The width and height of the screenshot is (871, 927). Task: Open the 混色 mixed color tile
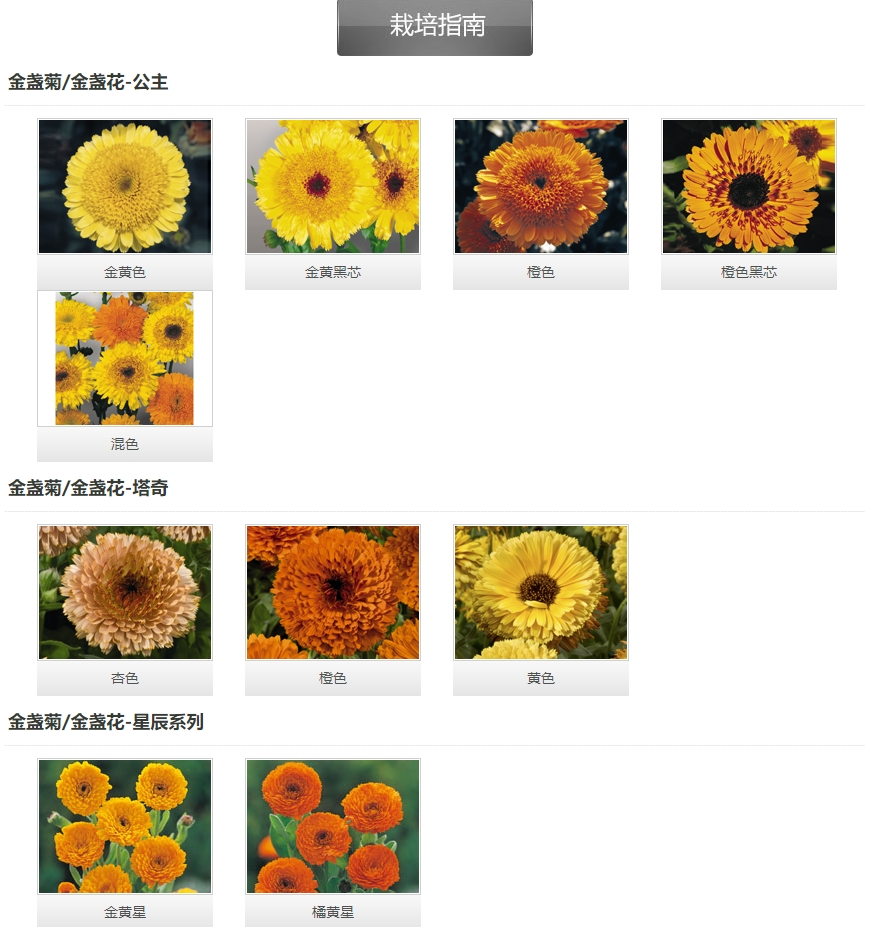125,359
